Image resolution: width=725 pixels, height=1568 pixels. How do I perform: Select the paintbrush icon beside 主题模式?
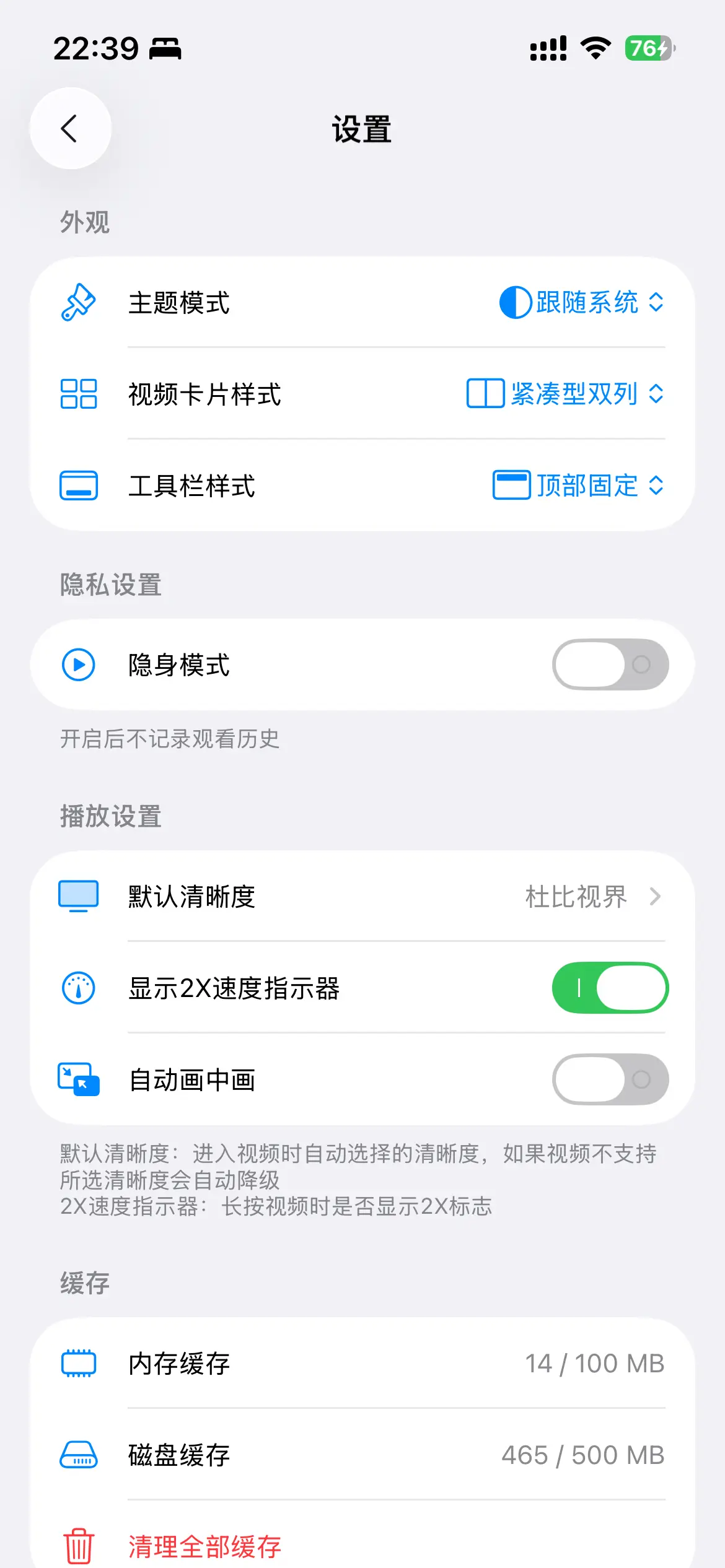[79, 303]
